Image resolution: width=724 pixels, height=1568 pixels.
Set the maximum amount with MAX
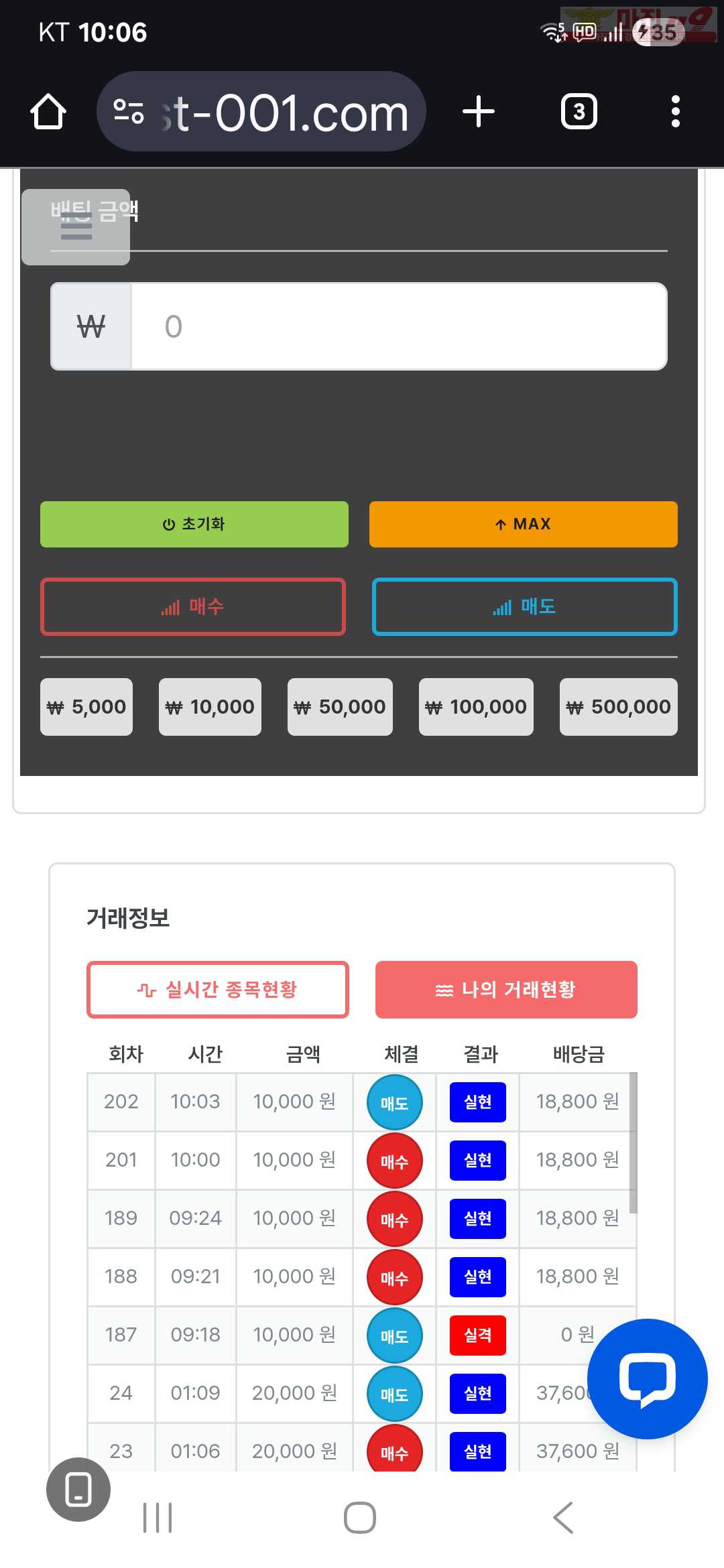pos(523,524)
